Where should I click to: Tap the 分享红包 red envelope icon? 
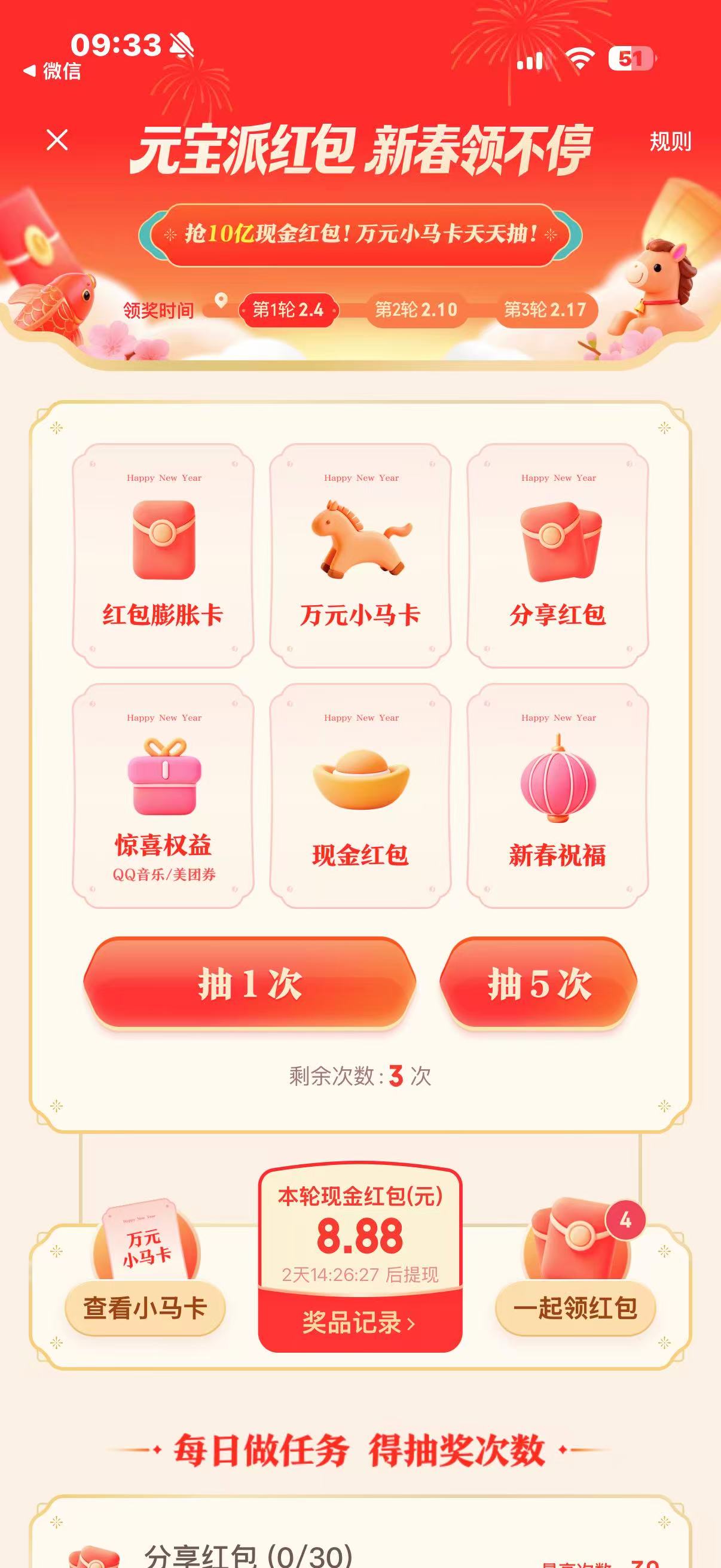click(557, 542)
